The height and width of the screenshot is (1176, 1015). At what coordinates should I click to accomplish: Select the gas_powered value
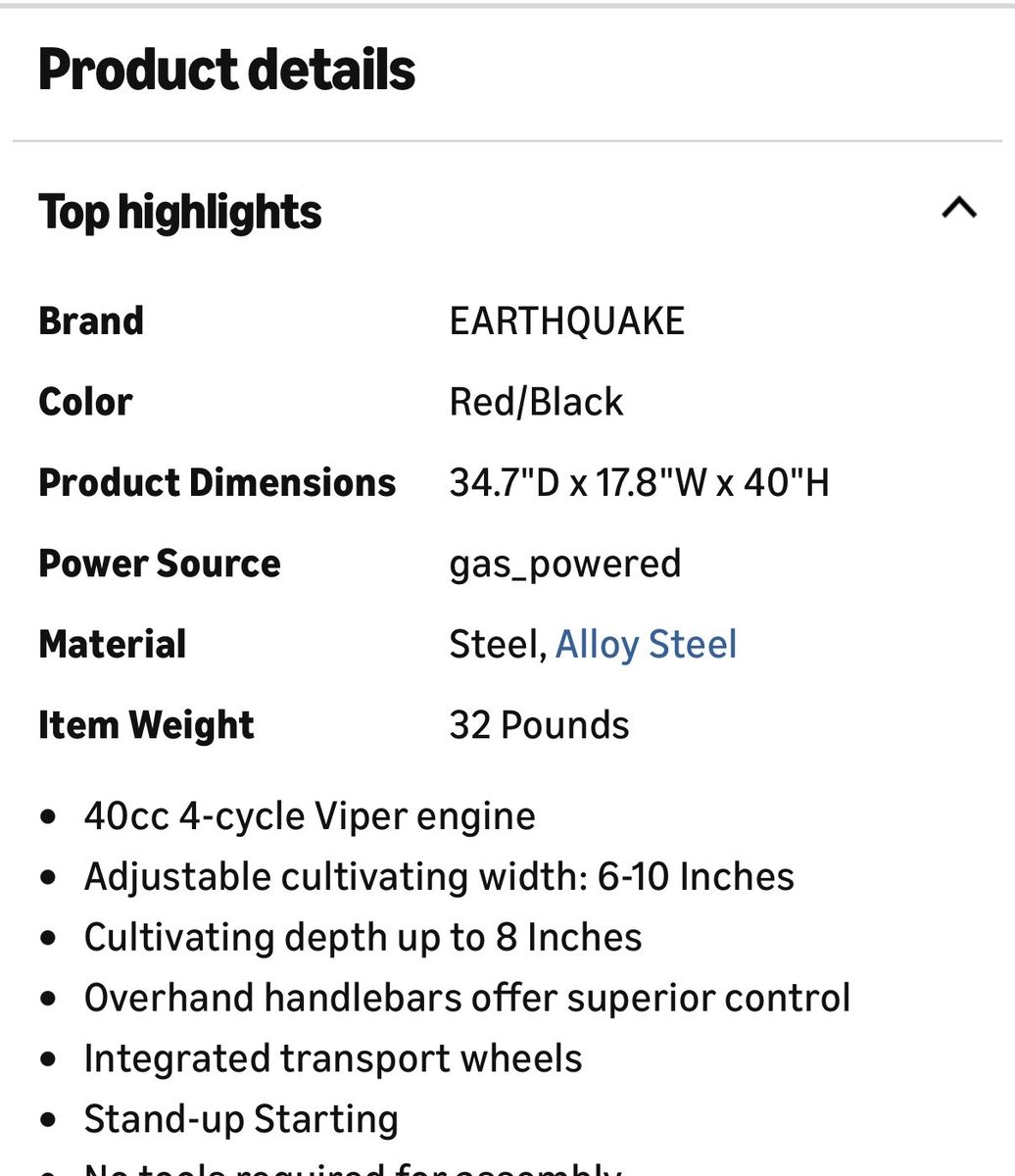(x=564, y=563)
